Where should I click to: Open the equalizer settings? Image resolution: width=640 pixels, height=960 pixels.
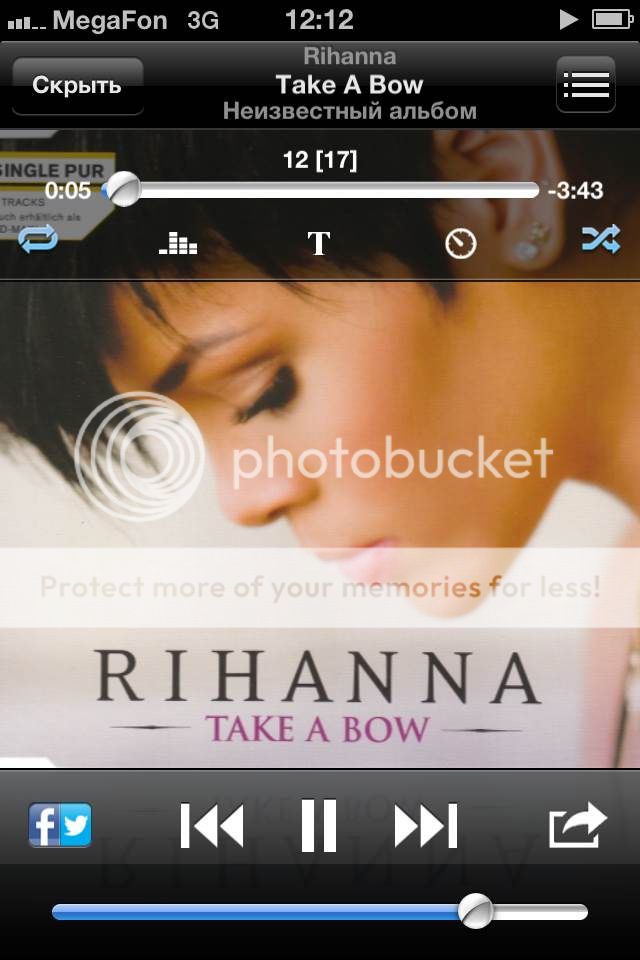click(x=178, y=243)
